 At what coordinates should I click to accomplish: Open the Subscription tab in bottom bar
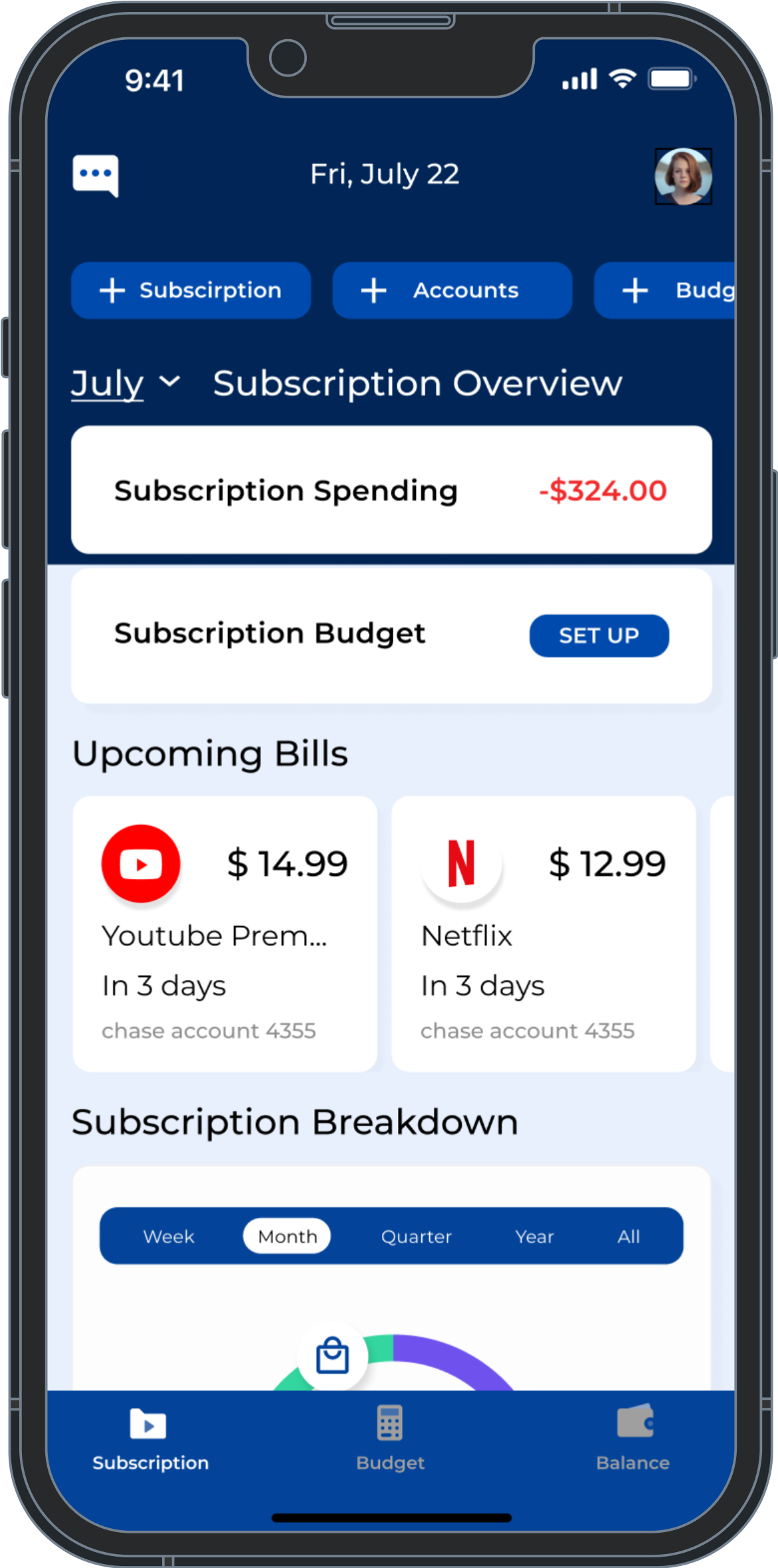(150, 1438)
